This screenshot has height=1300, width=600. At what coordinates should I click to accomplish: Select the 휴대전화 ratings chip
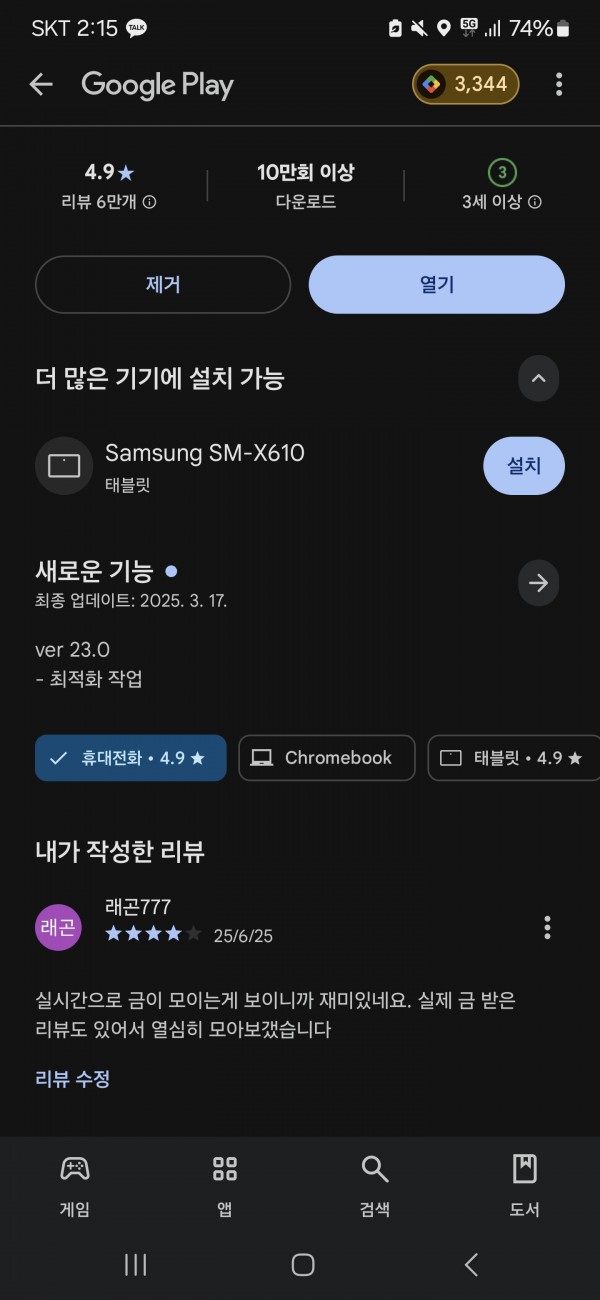pyautogui.click(x=131, y=758)
